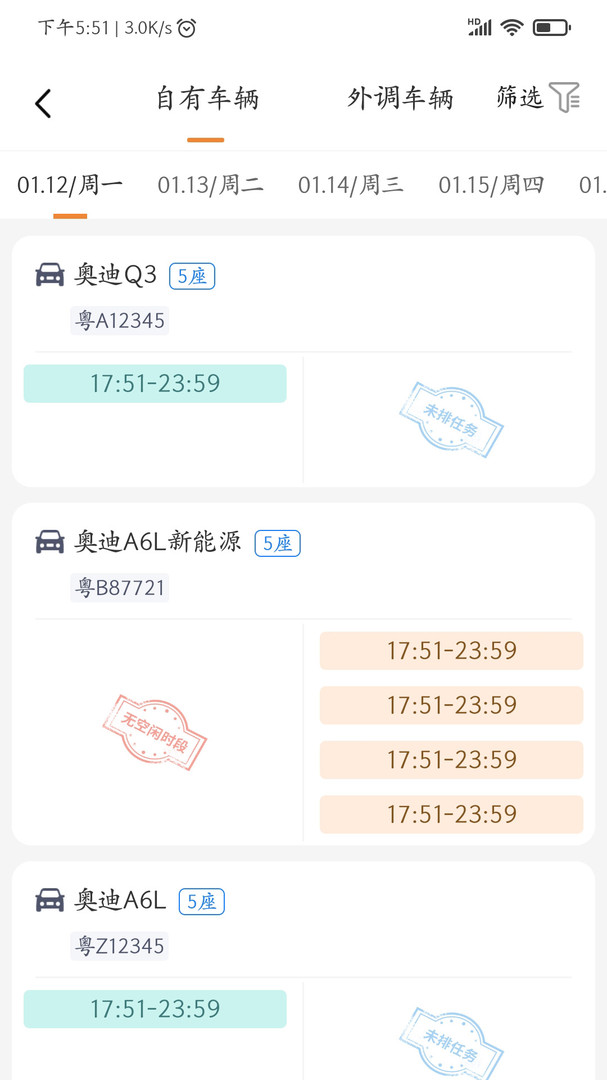Screen dimensions: 607x1080
Task: Go back using the top-left arrow
Action: tap(43, 104)
